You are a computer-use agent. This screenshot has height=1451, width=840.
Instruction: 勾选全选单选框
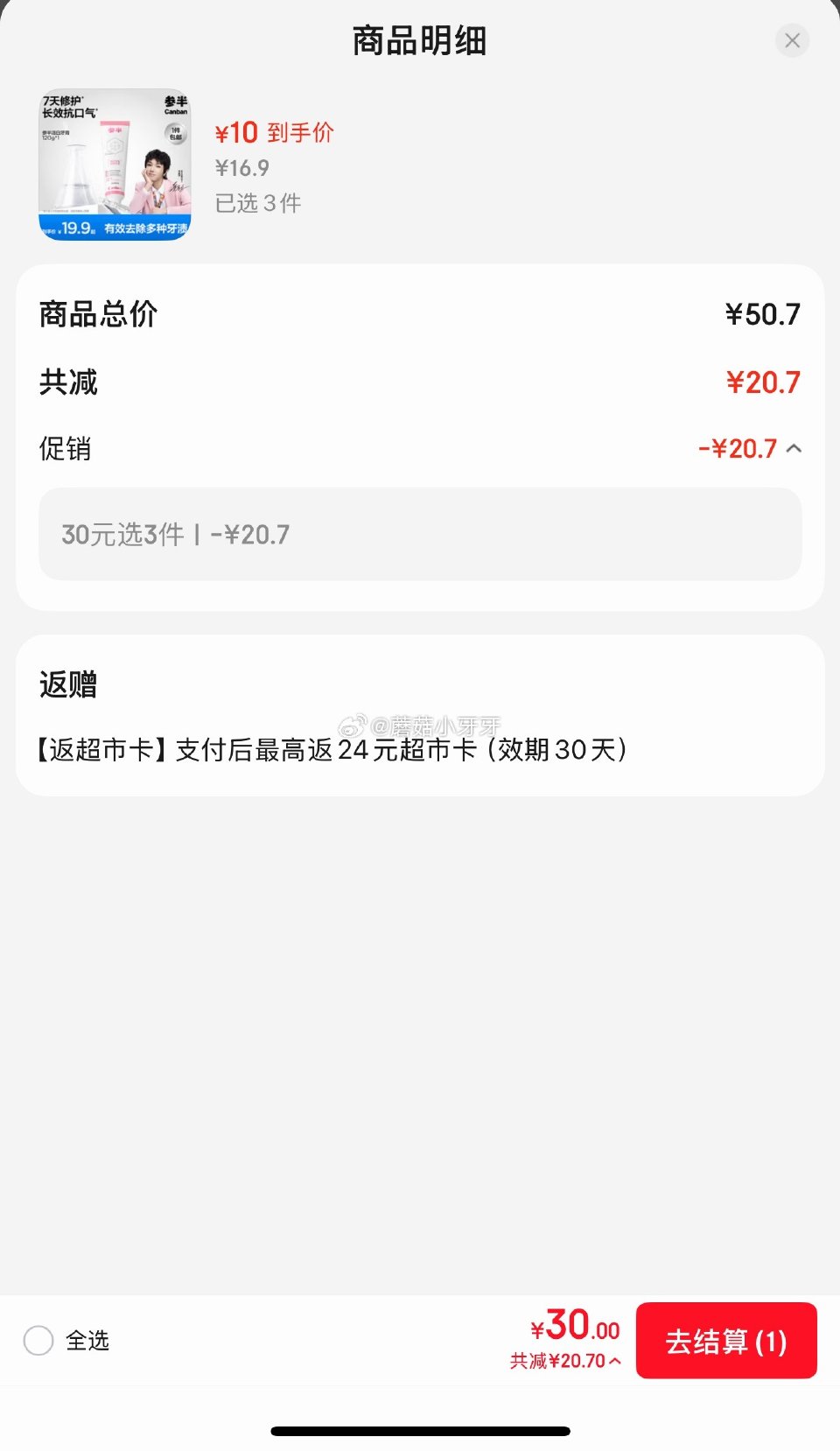tap(38, 1341)
